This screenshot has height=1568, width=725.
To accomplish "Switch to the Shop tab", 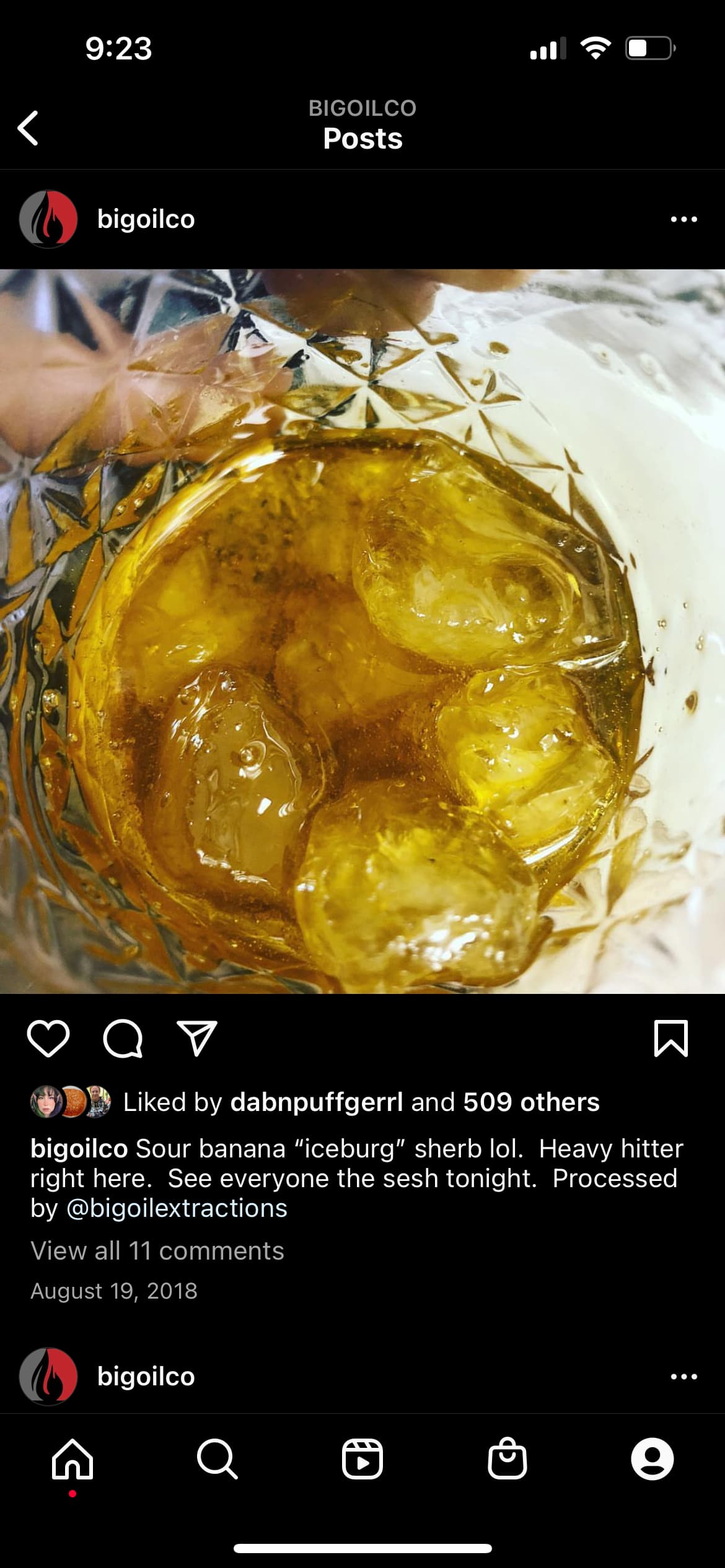I will (507, 1459).
